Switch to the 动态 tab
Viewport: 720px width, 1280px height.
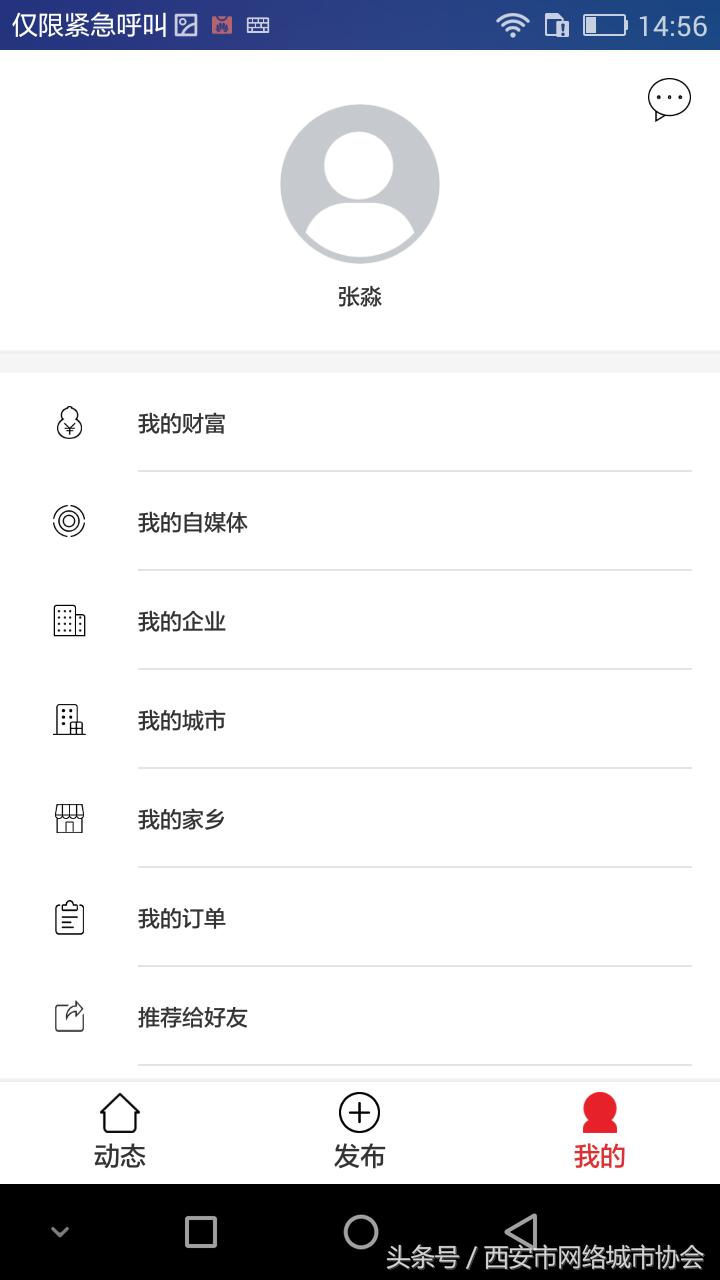[119, 1133]
